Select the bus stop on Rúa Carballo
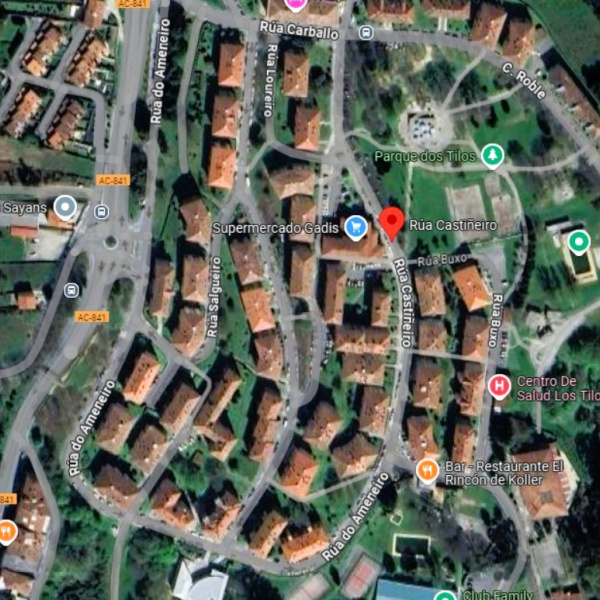This screenshot has width=600, height=600. pos(365,32)
